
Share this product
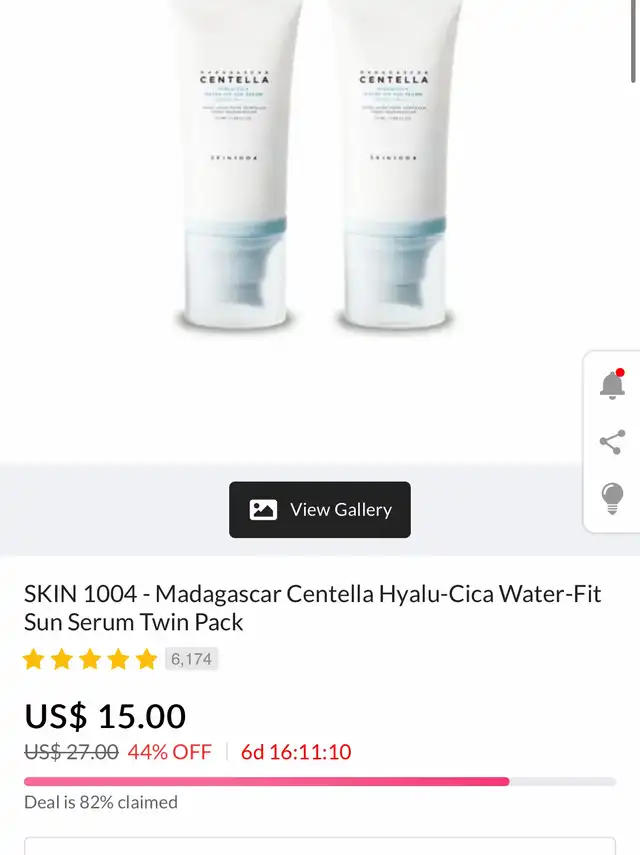612,442
